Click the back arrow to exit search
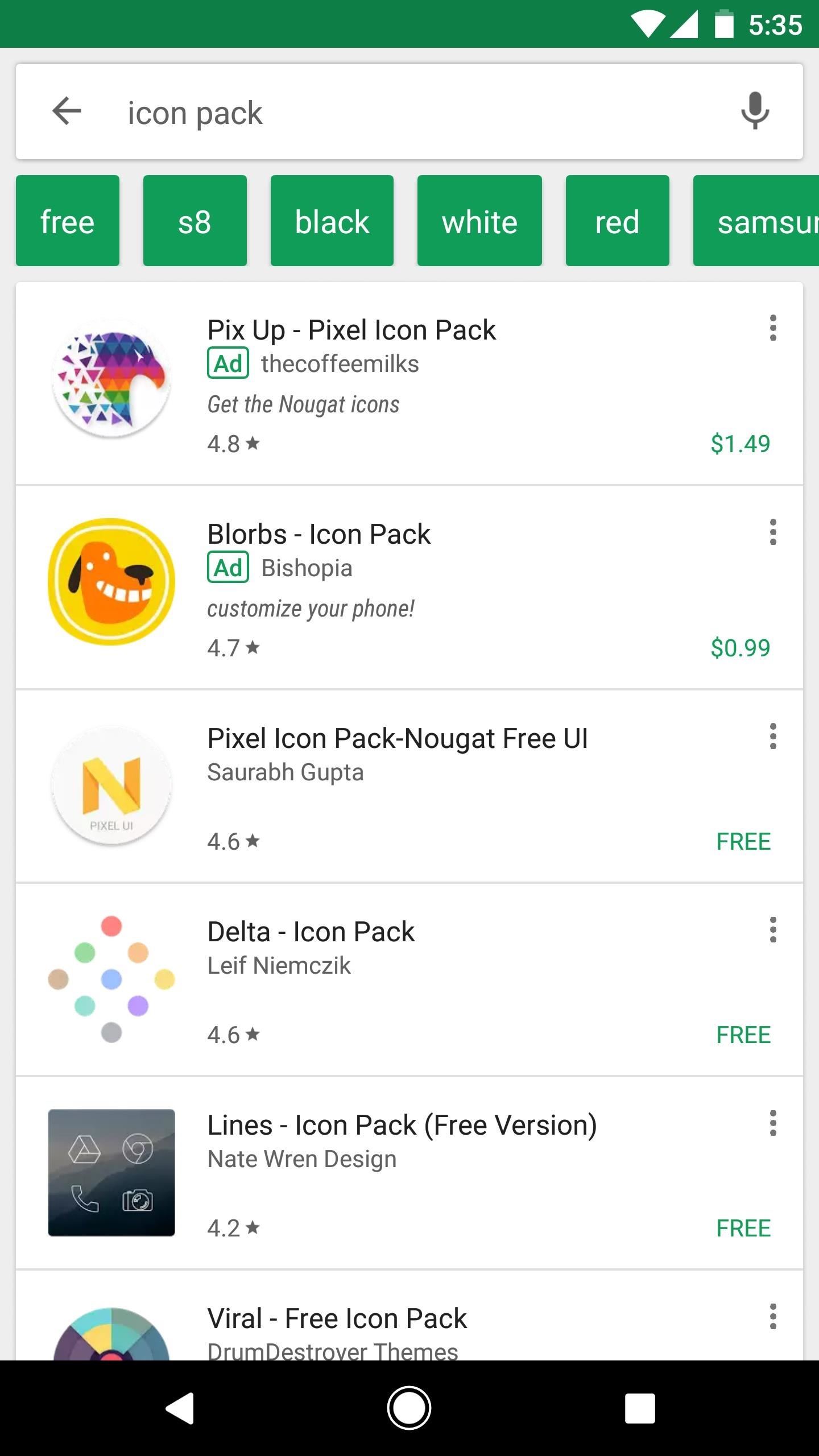Image resolution: width=819 pixels, height=1456 pixels. click(x=65, y=111)
